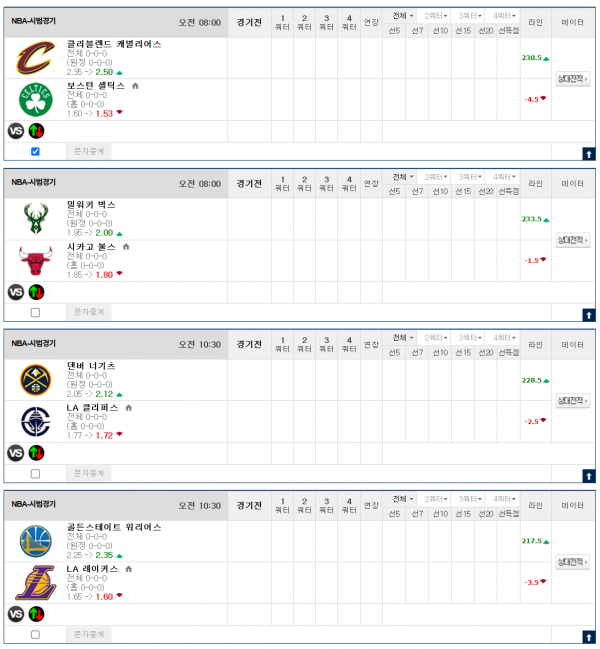The height and width of the screenshot is (649, 600).
Task: Tap the up arrow on the Lakers game card
Action: pos(589,636)
